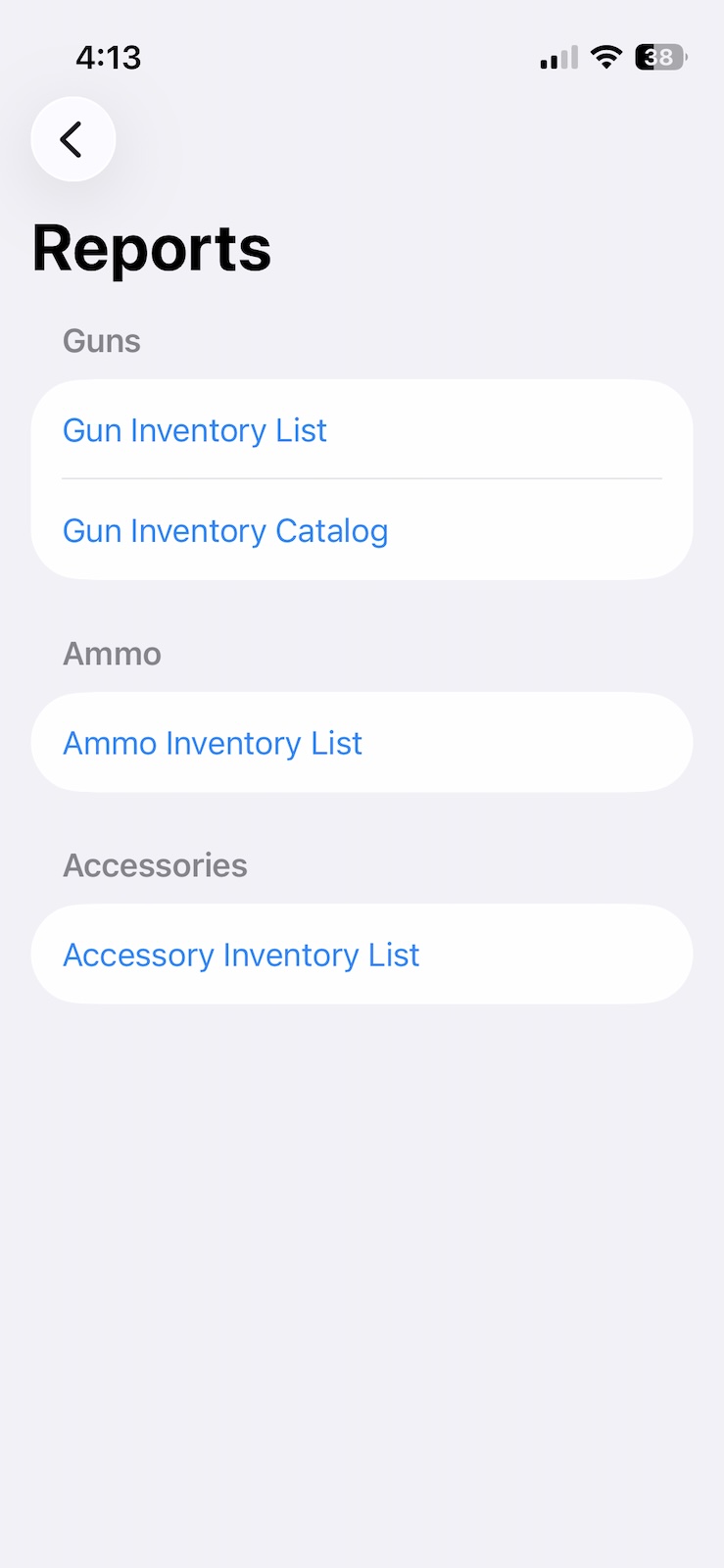Image resolution: width=724 pixels, height=1568 pixels.
Task: Tap the clock showing 4:13
Action: point(110,57)
